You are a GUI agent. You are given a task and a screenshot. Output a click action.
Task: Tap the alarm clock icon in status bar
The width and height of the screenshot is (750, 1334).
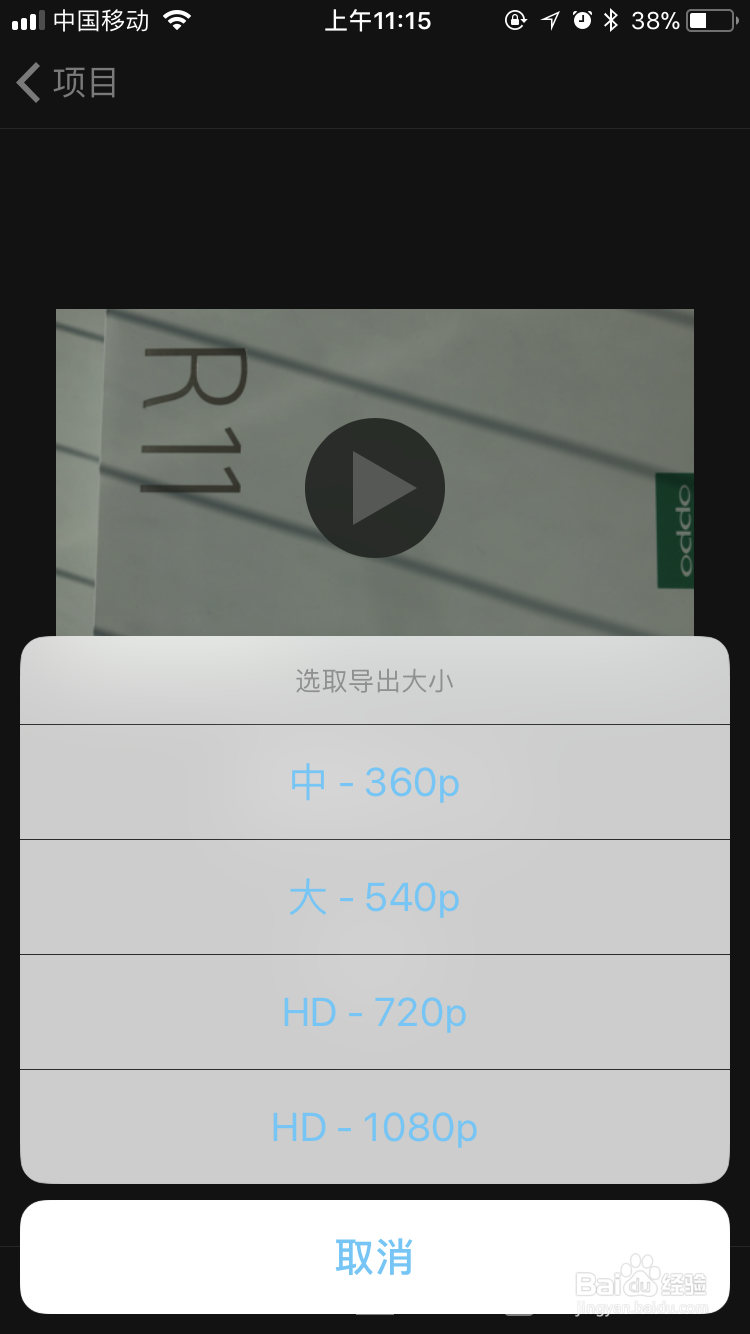[x=582, y=20]
